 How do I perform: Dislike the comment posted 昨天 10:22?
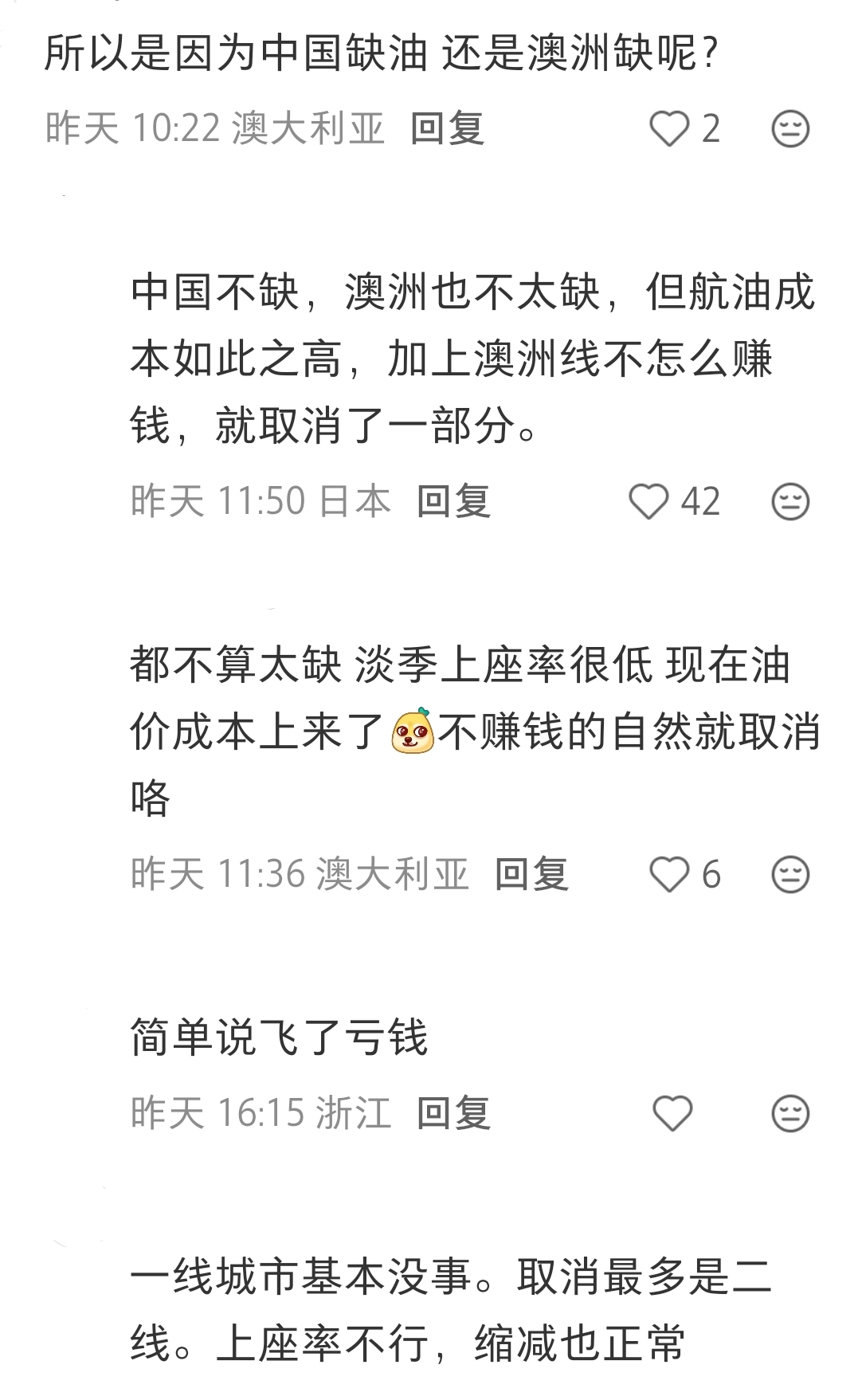(x=790, y=128)
